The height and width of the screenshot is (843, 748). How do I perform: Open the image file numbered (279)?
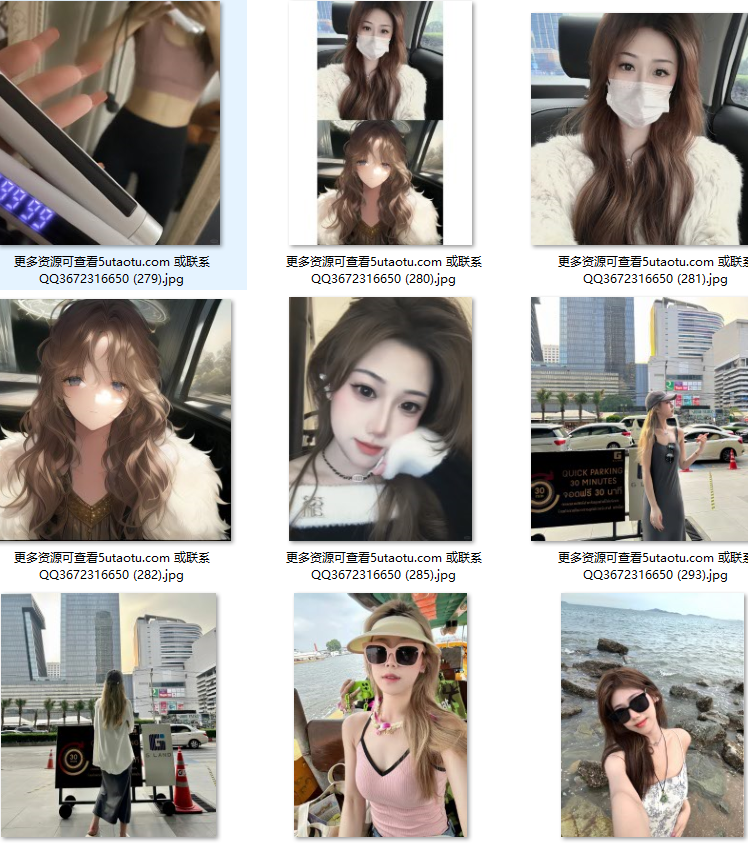(x=110, y=123)
